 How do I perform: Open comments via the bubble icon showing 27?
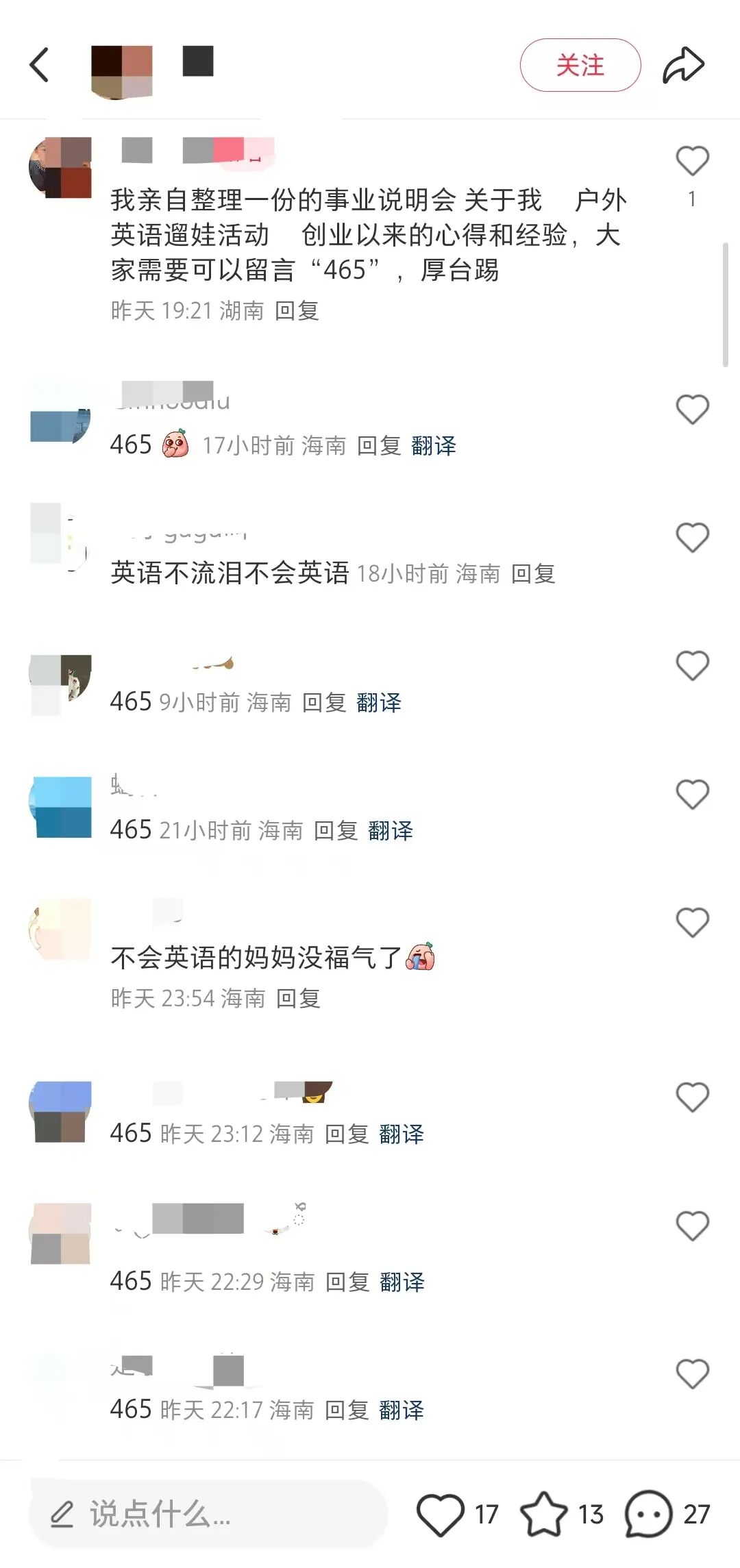pos(648,1514)
